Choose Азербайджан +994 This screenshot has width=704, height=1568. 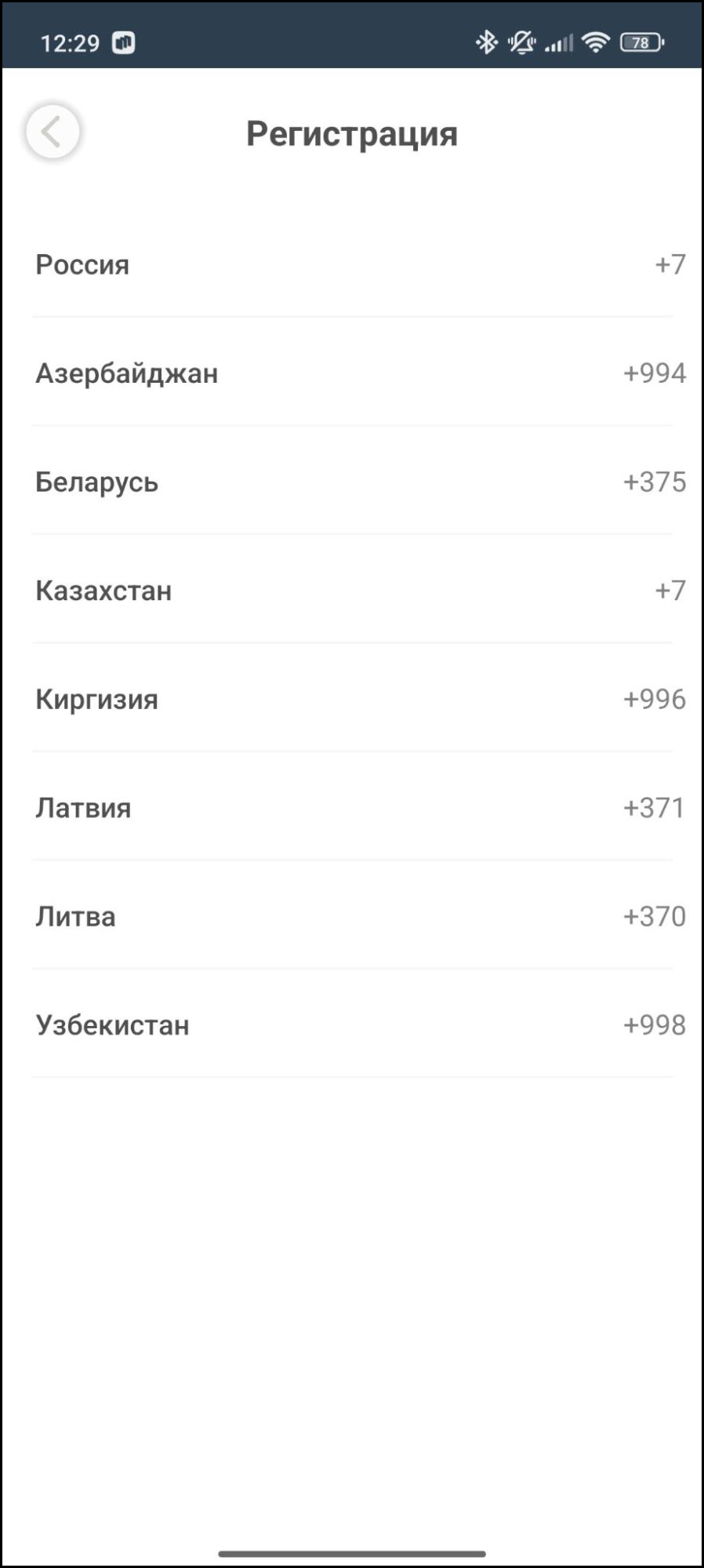click(352, 373)
